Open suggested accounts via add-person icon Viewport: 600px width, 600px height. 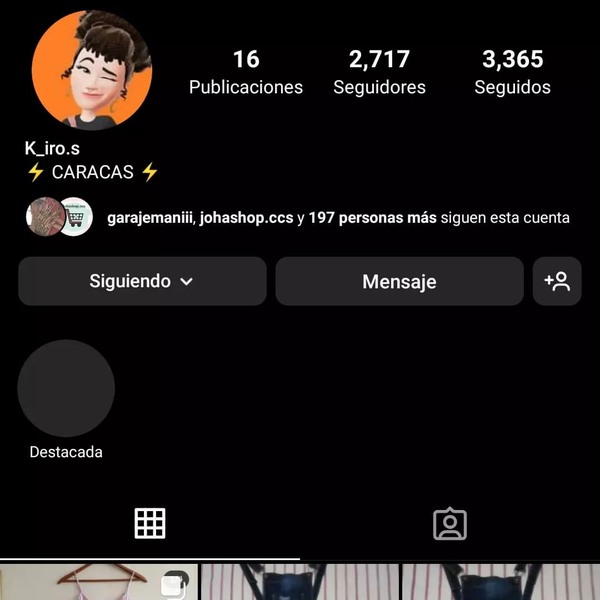pos(557,281)
